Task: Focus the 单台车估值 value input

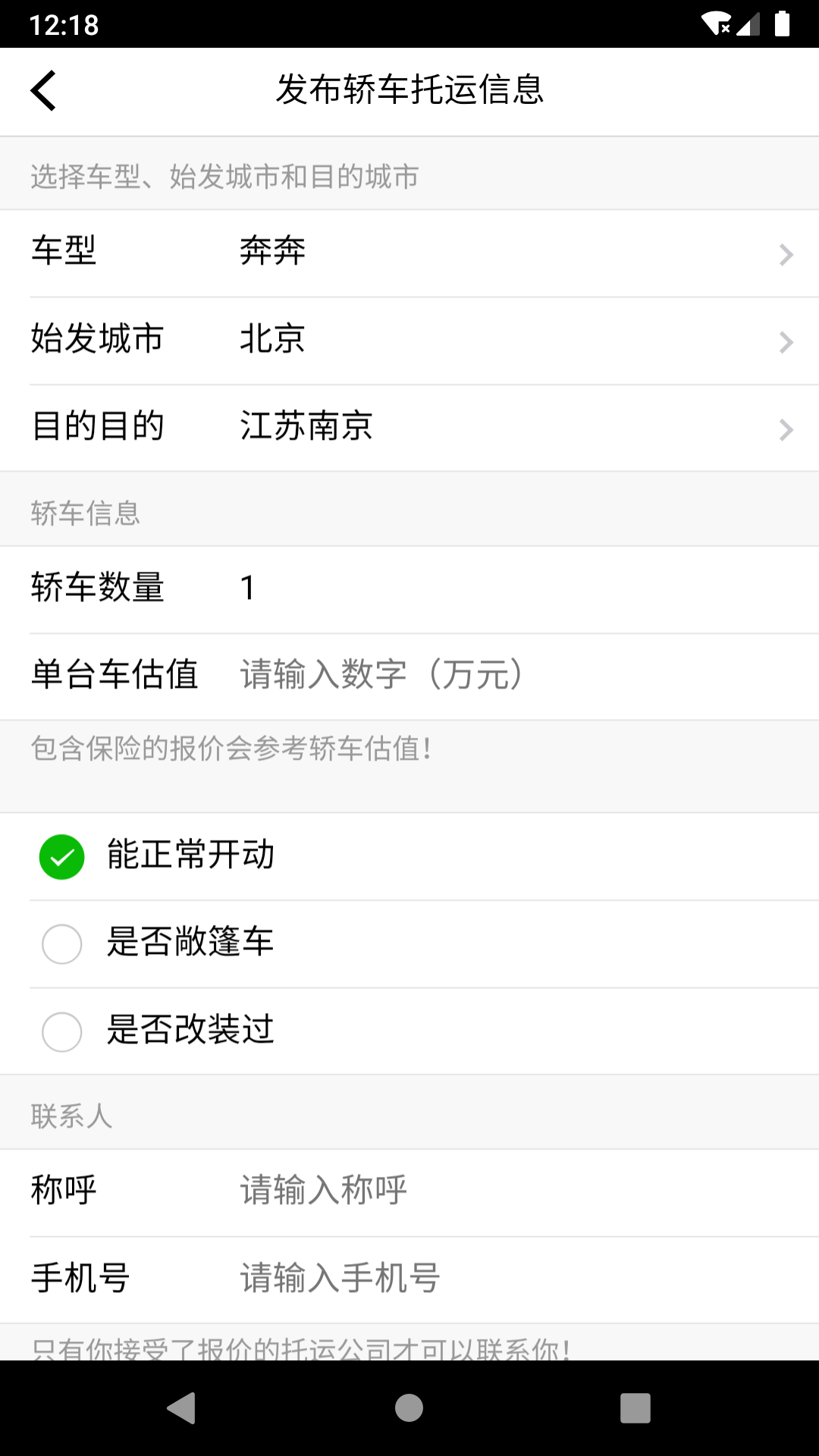Action: [x=381, y=675]
